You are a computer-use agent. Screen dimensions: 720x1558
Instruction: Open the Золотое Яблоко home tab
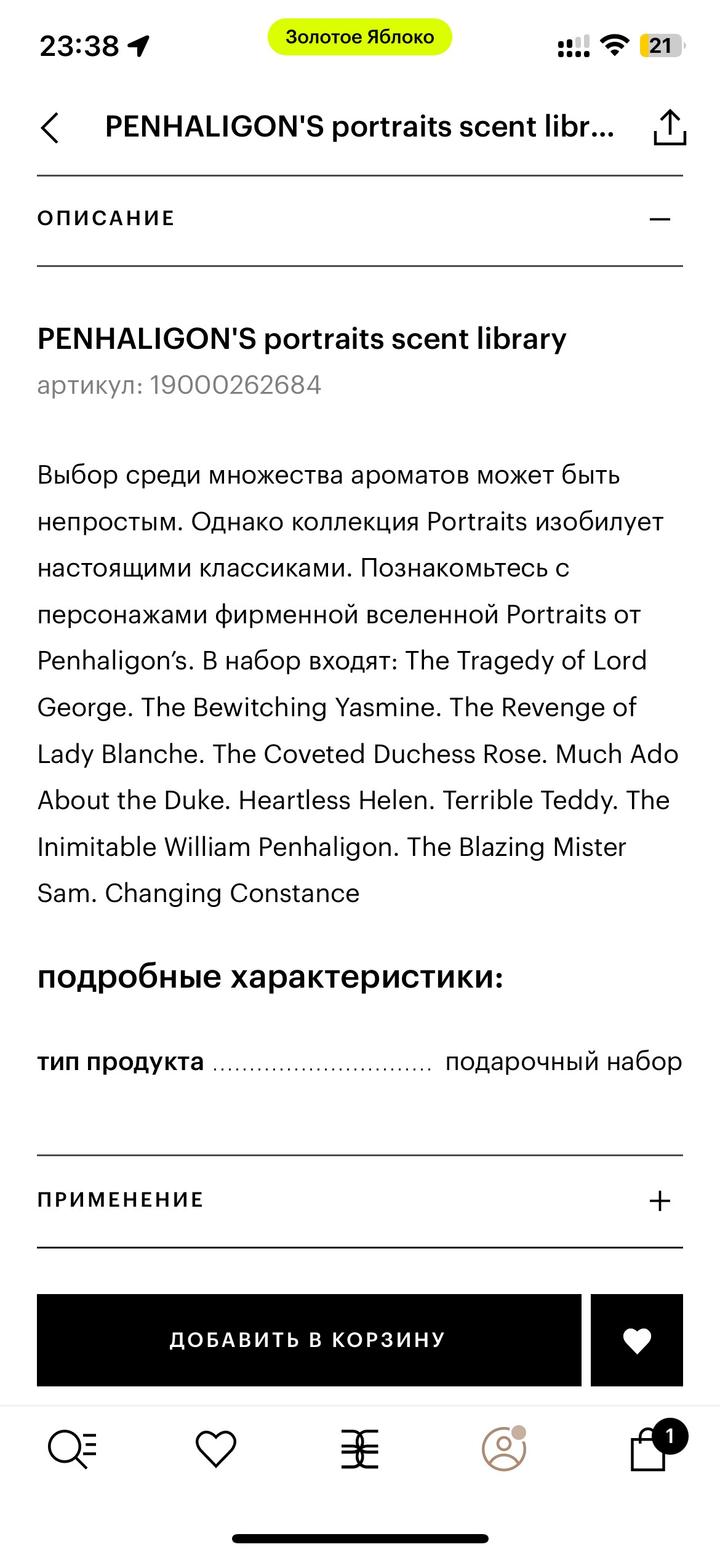tap(360, 1448)
